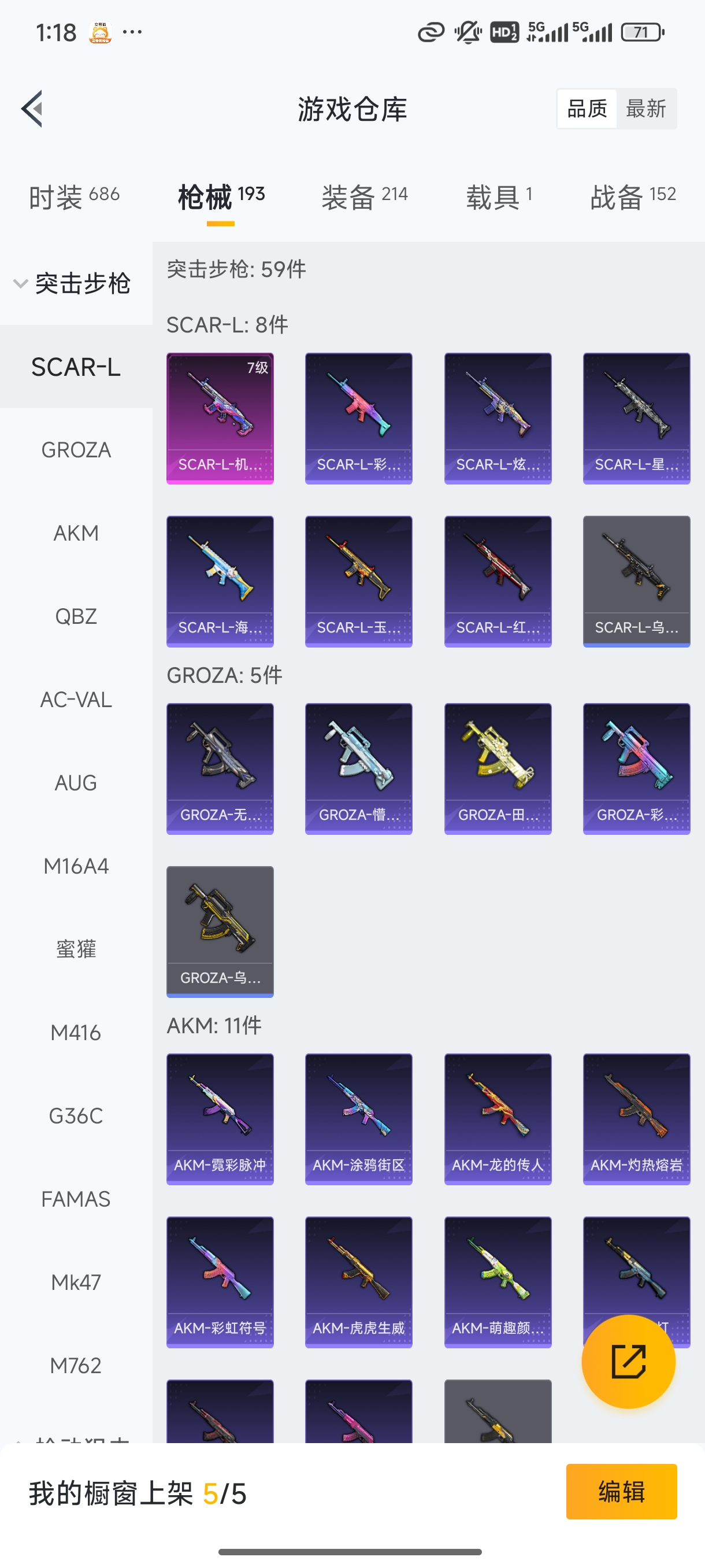Jump to AKM in the sidebar

click(76, 533)
